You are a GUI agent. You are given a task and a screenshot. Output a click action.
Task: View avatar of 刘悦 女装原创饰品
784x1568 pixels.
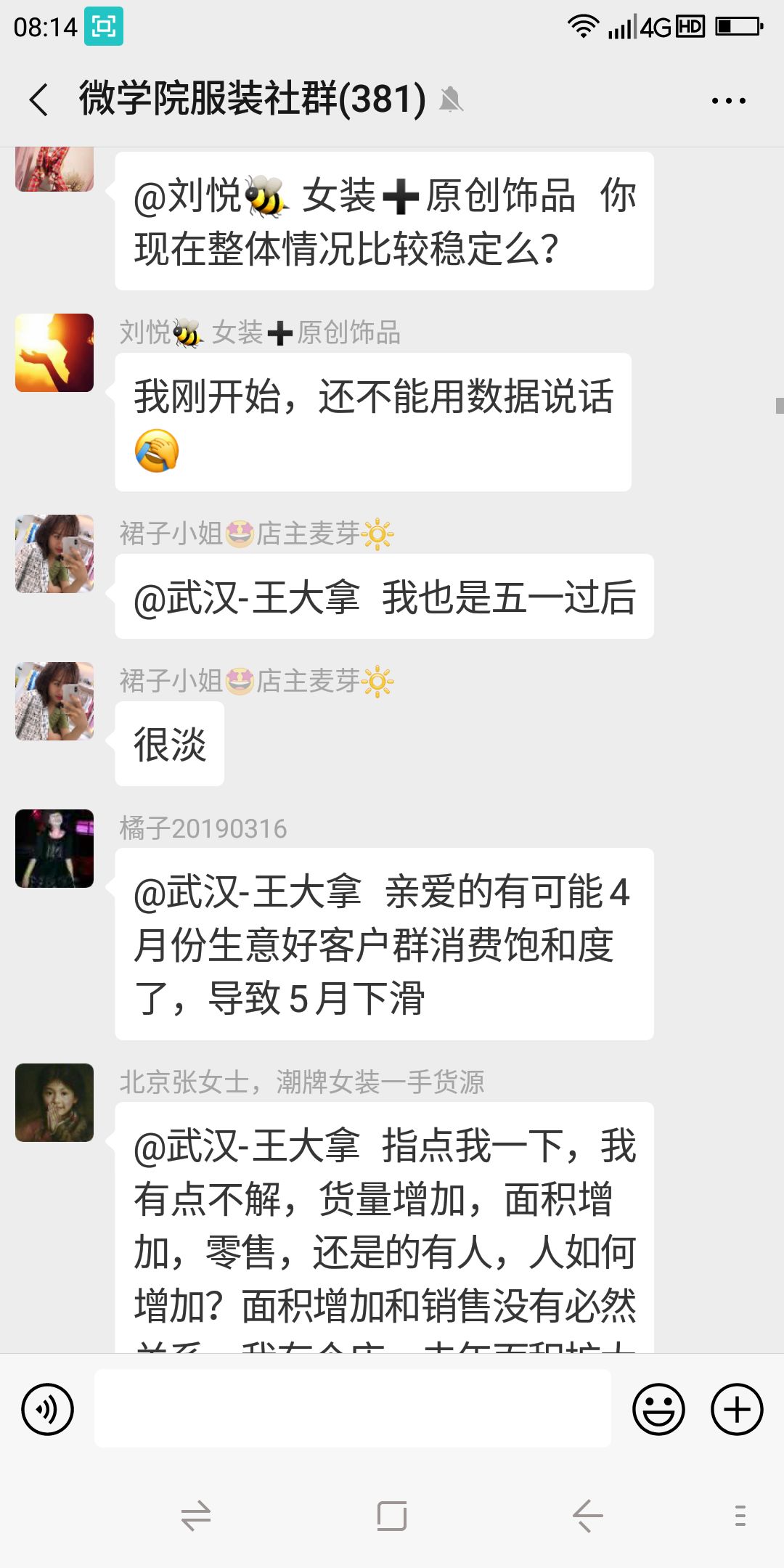click(x=54, y=353)
